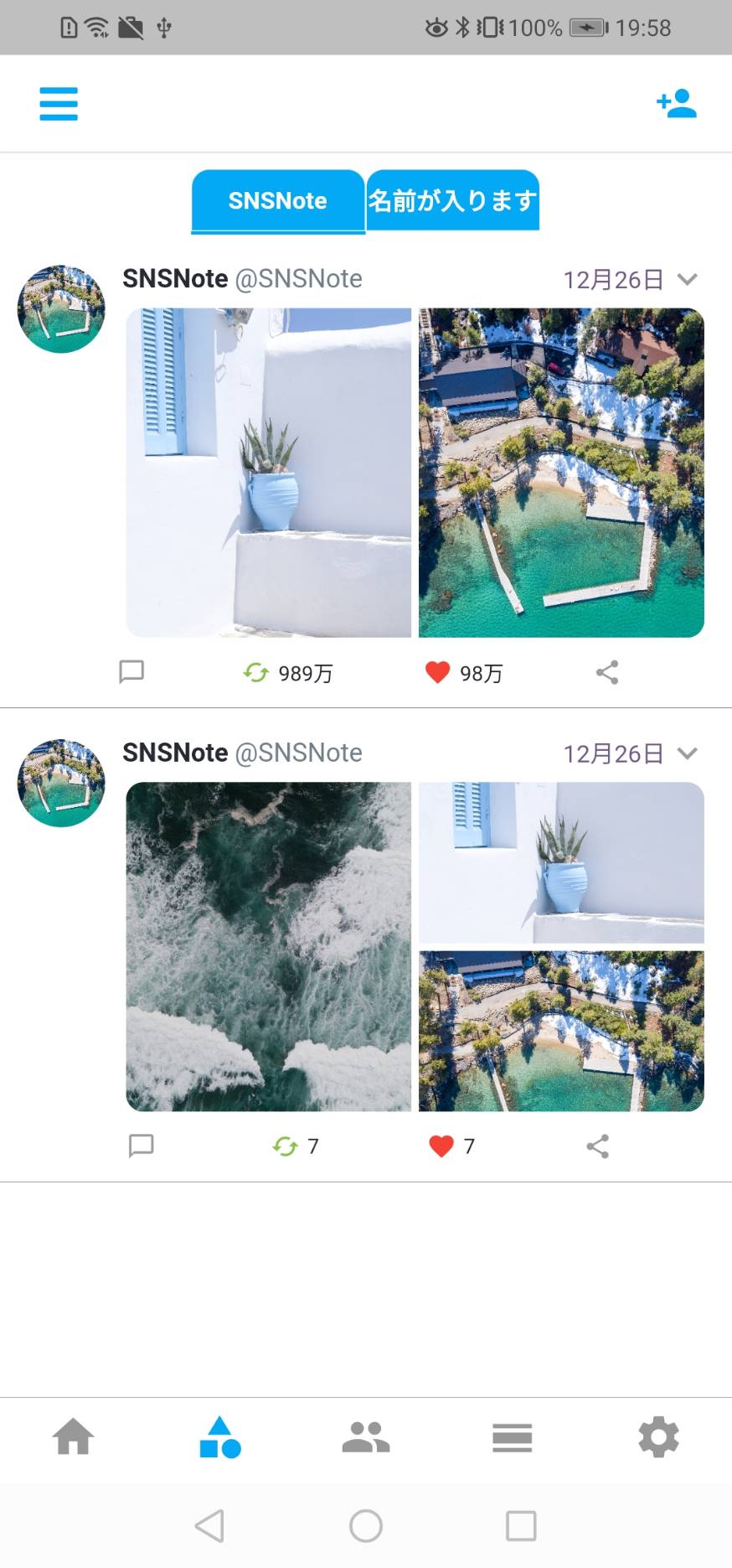Switch to the SNSNote tab
Viewport: 732px width, 1568px height.
[277, 200]
